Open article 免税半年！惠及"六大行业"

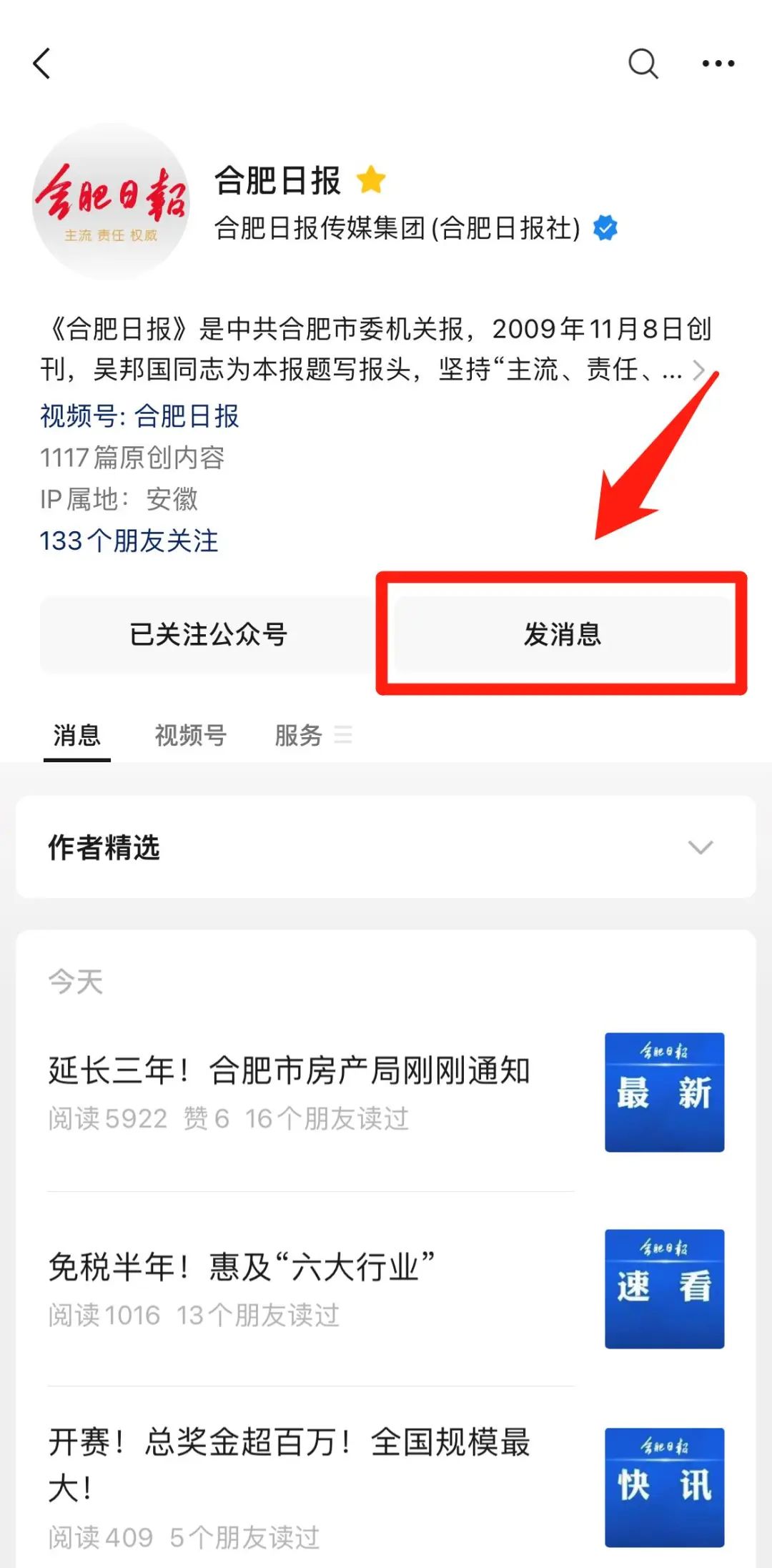pos(241,1268)
